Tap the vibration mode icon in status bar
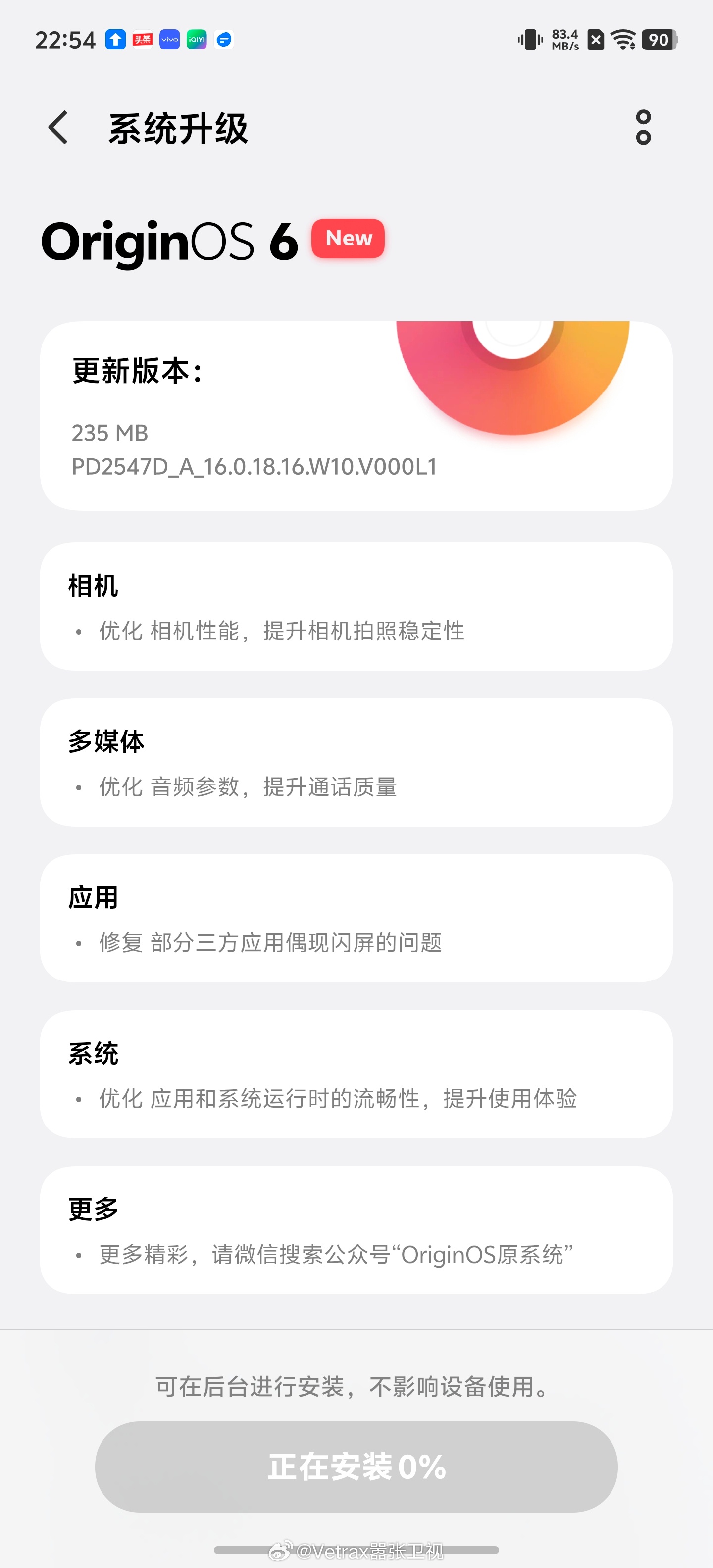The height and width of the screenshot is (1568, 713). pyautogui.click(x=531, y=39)
